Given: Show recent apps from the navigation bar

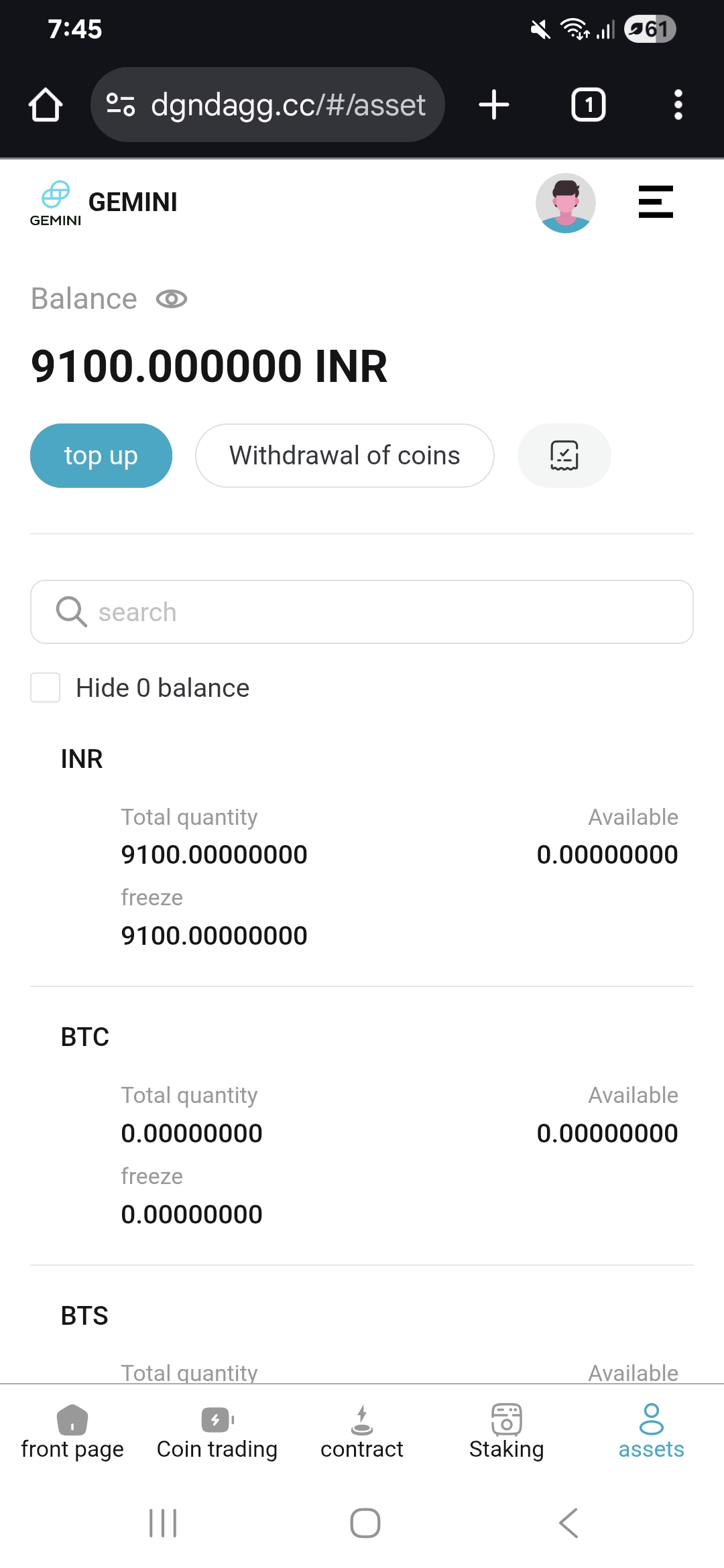Looking at the screenshot, I should click(163, 1523).
